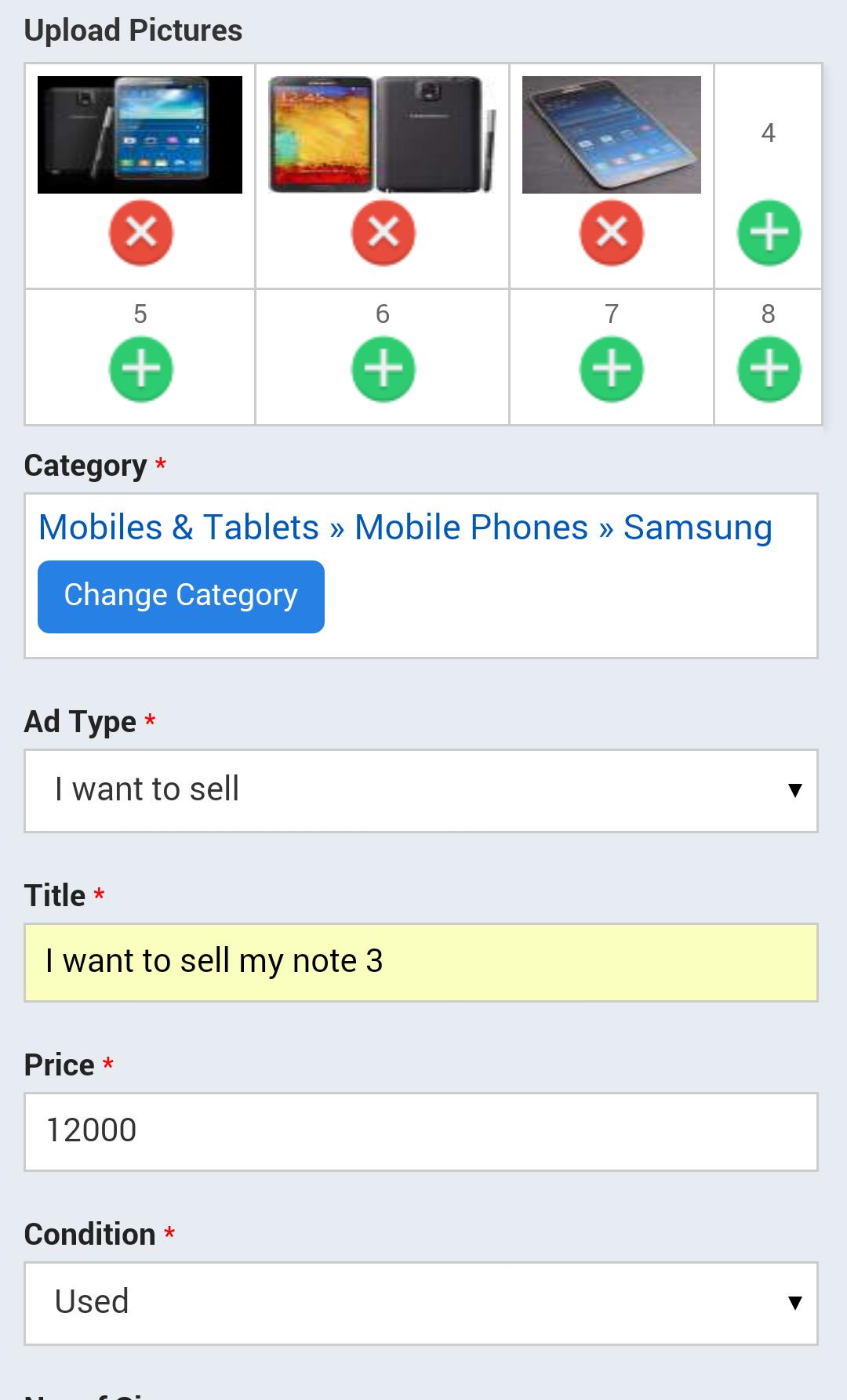
Task: Delete the second phone picture
Action: point(382,231)
